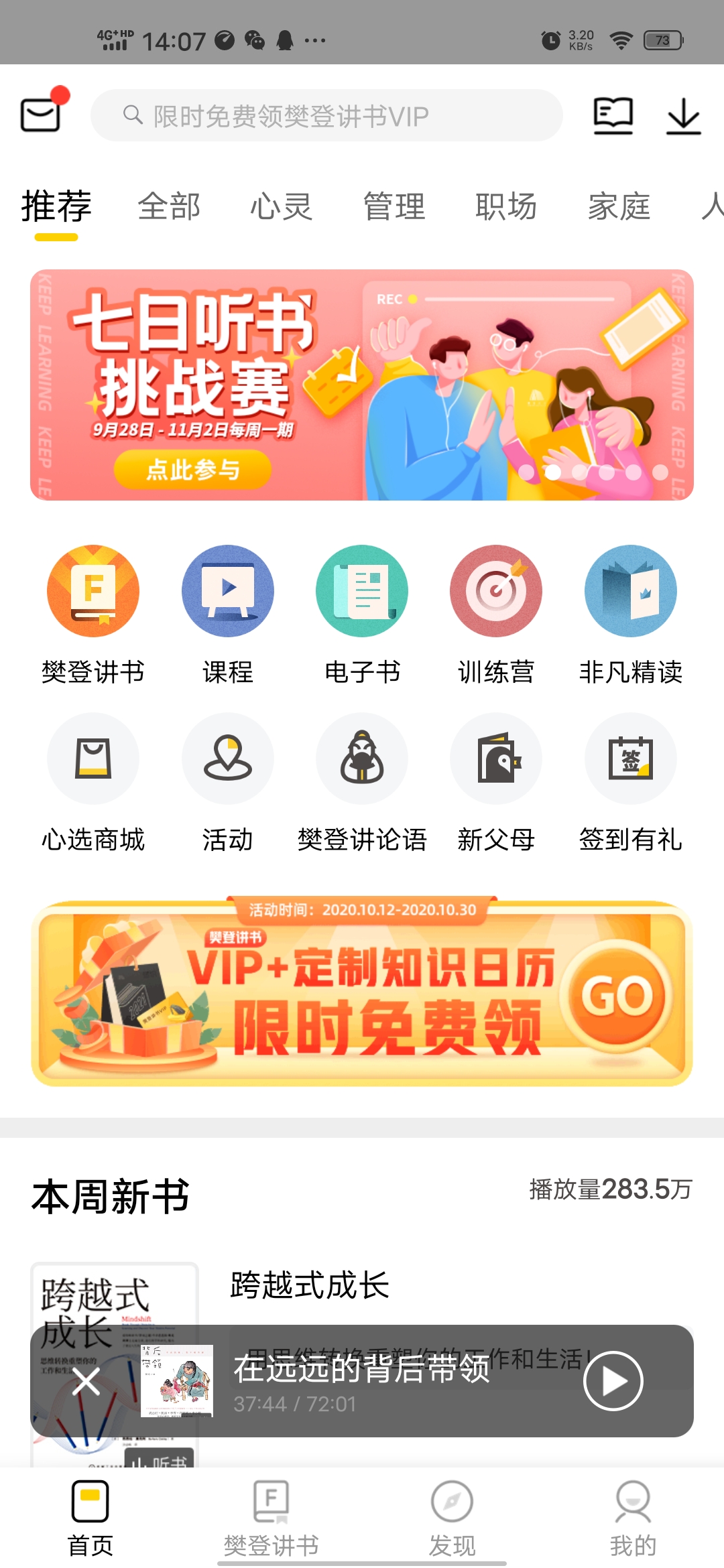Open the messages envelope icon
Screen dimensions: 724x1568
click(x=42, y=115)
